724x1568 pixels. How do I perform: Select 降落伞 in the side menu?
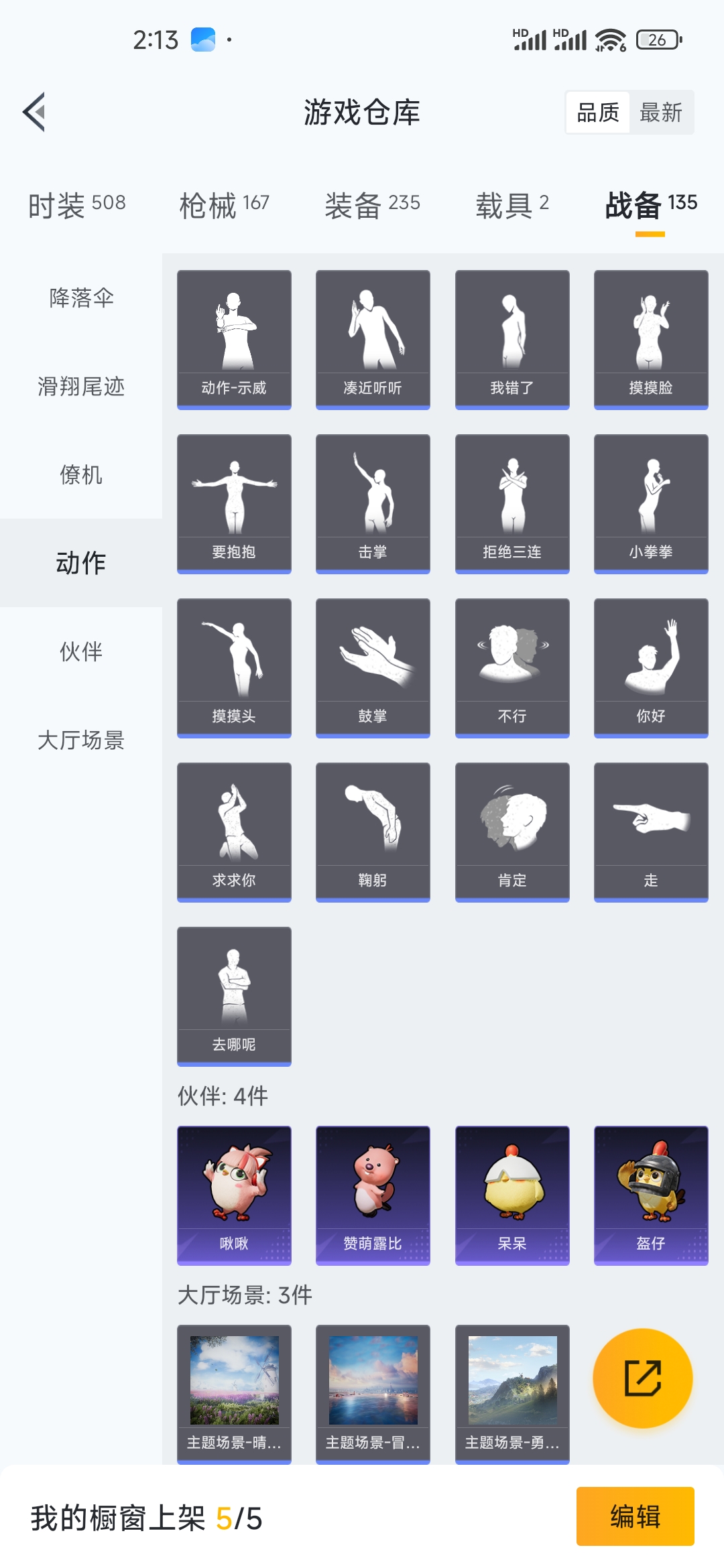(81, 298)
